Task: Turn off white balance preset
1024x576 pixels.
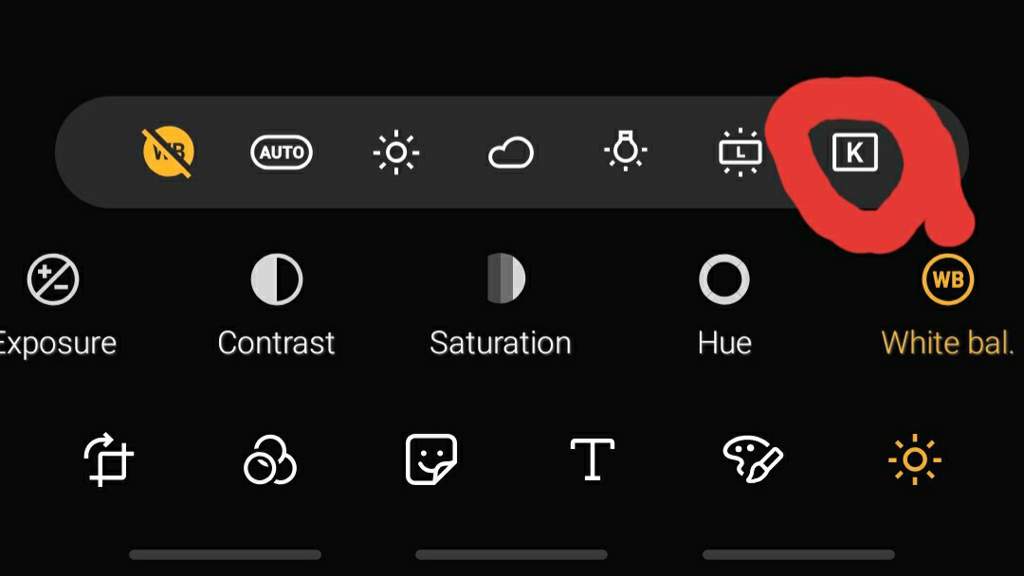Action: 167,153
